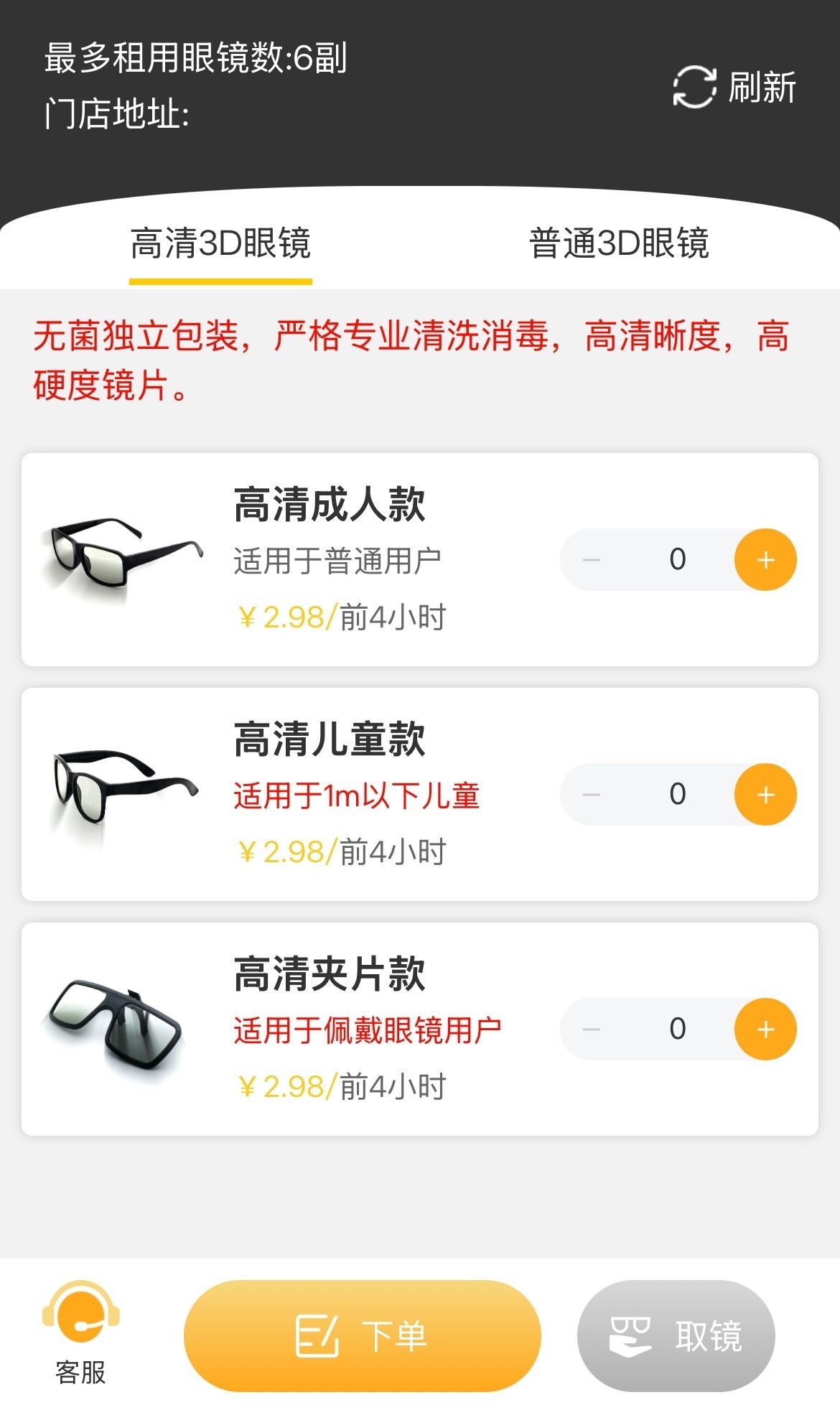Place the order with 下单
840x1410 pixels.
[x=362, y=1336]
